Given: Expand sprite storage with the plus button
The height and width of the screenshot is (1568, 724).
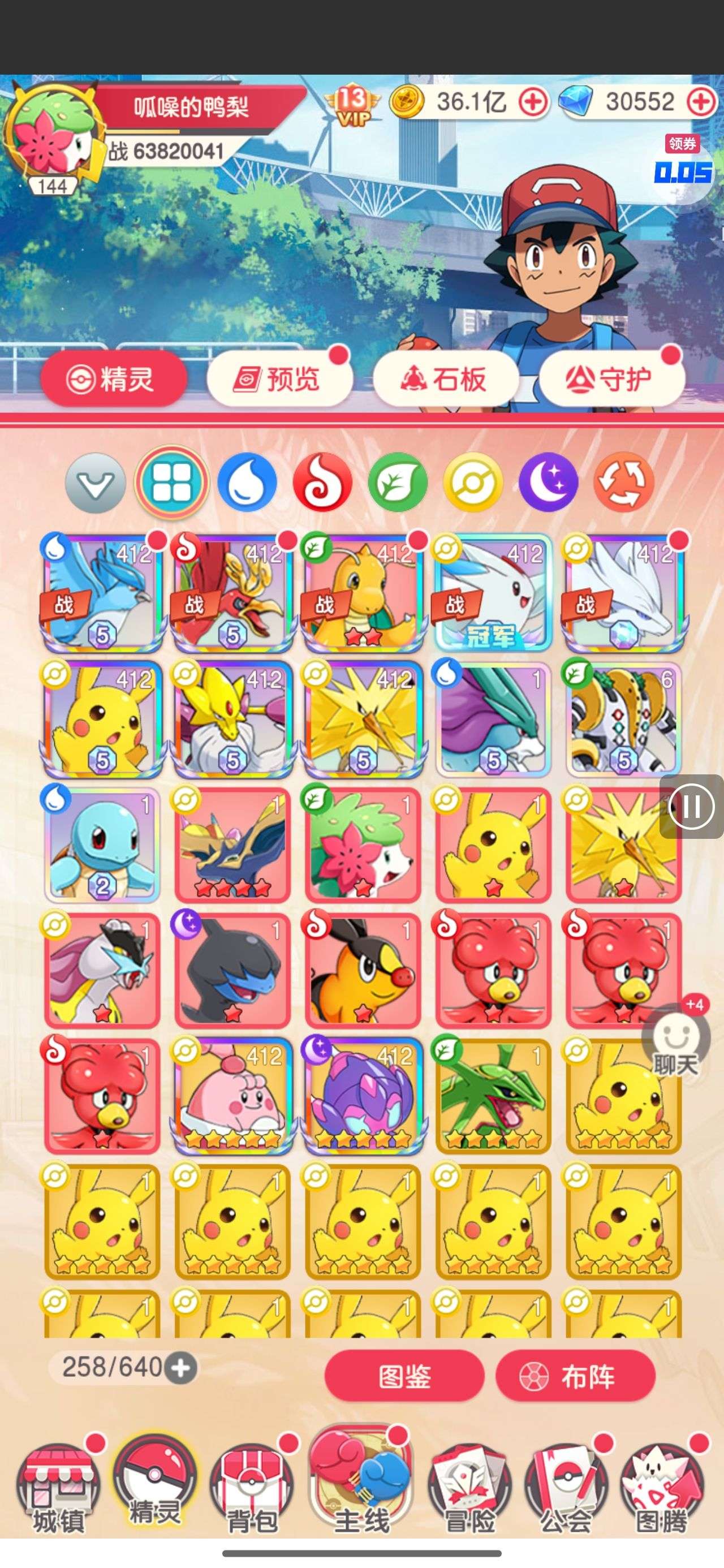Looking at the screenshot, I should [181, 1368].
